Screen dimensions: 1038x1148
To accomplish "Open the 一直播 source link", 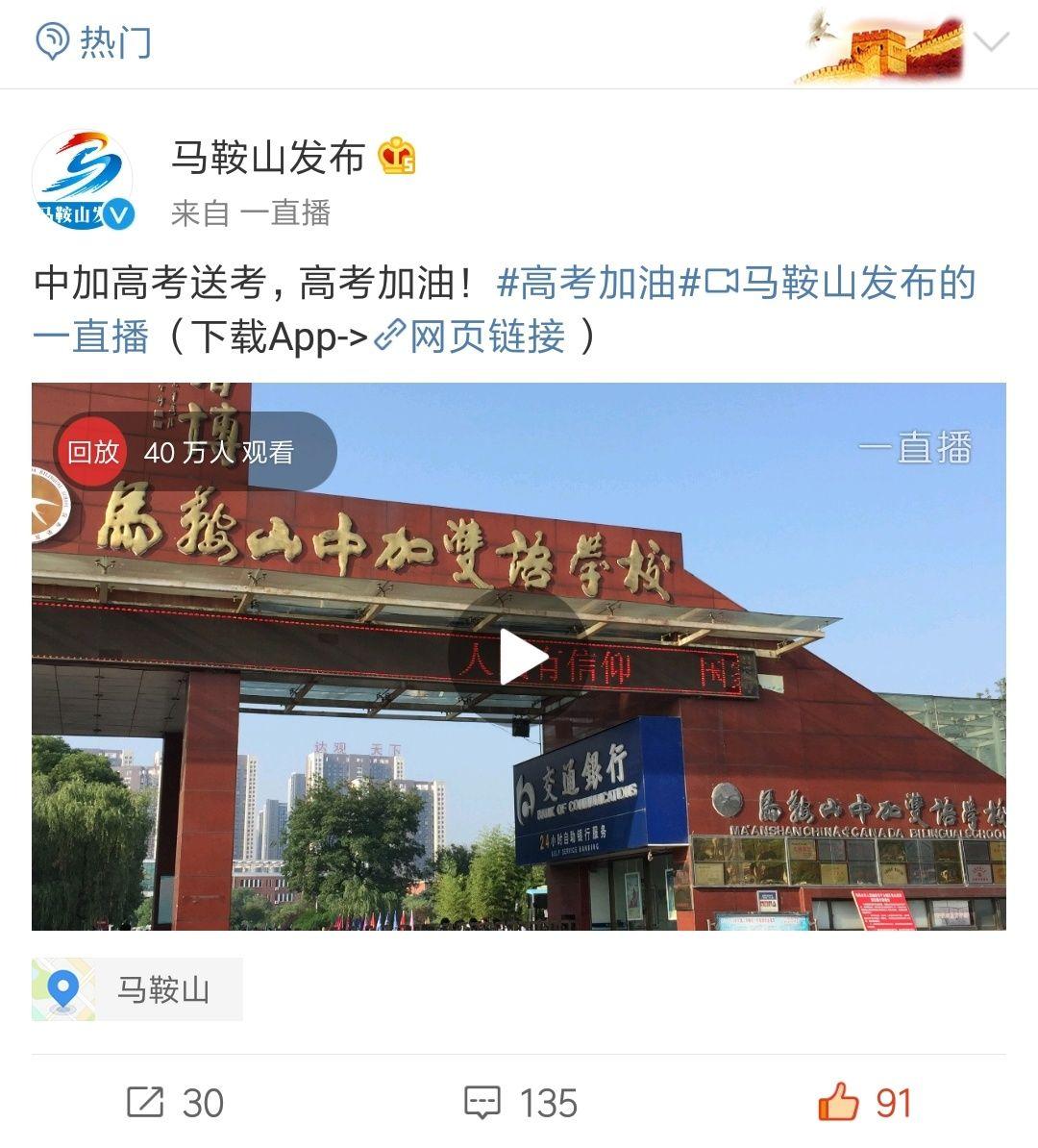I will coord(284,212).
